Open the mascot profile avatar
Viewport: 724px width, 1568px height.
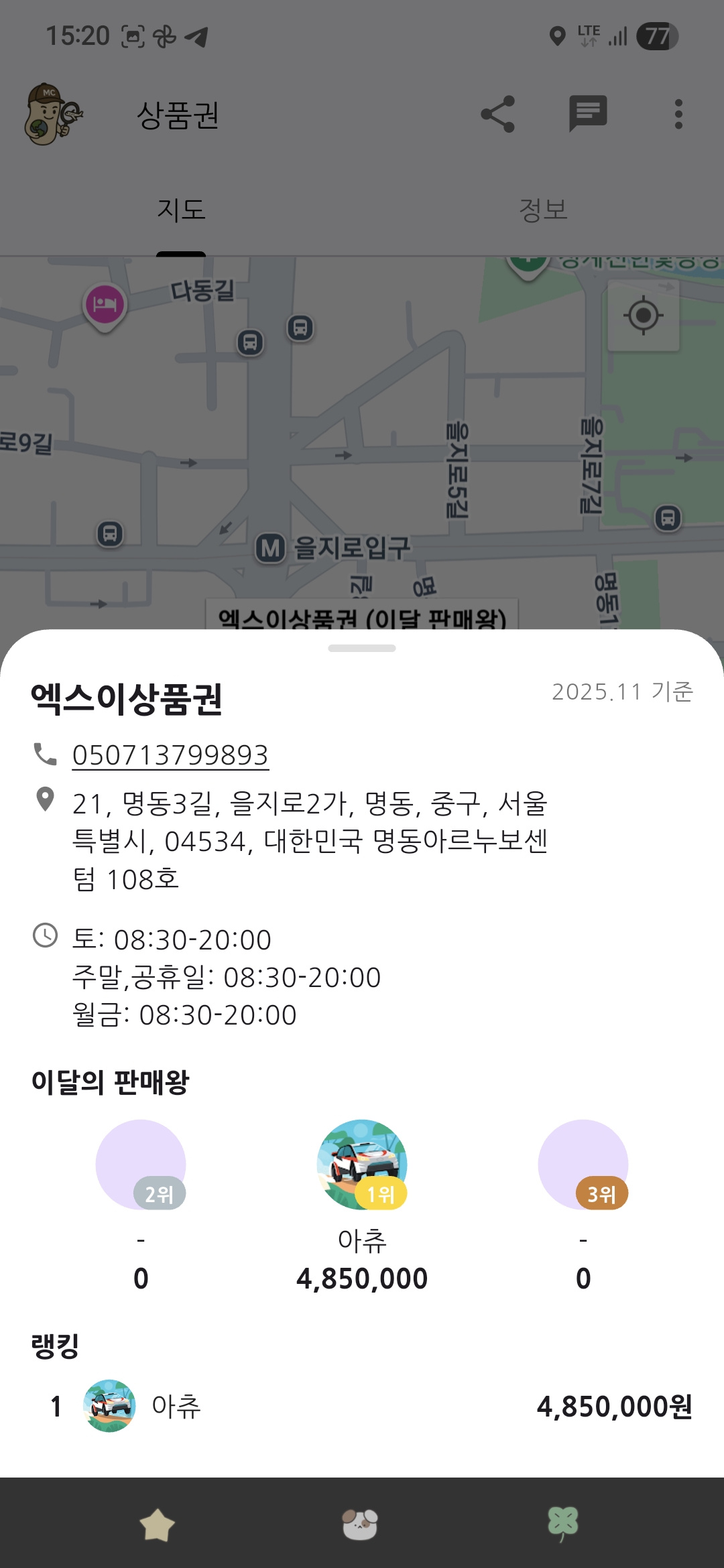click(x=52, y=115)
